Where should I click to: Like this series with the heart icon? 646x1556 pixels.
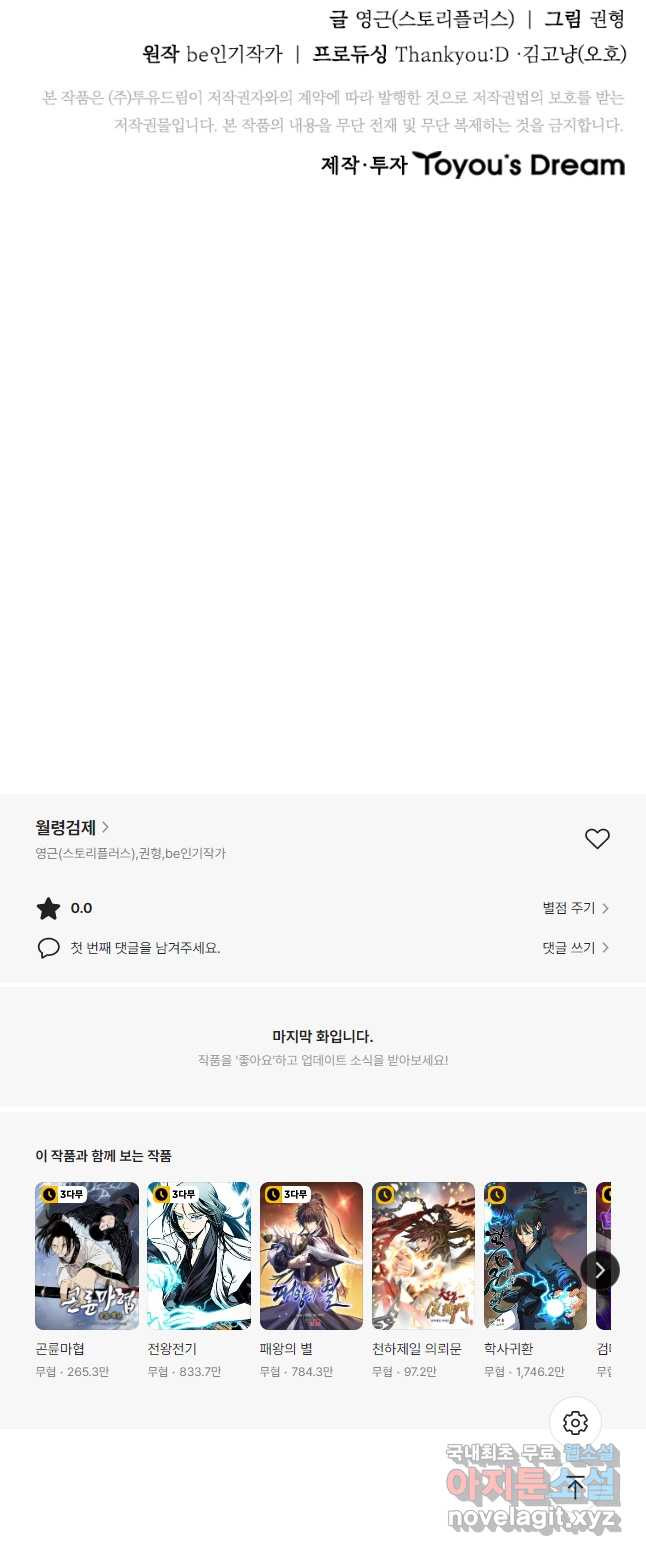point(597,839)
